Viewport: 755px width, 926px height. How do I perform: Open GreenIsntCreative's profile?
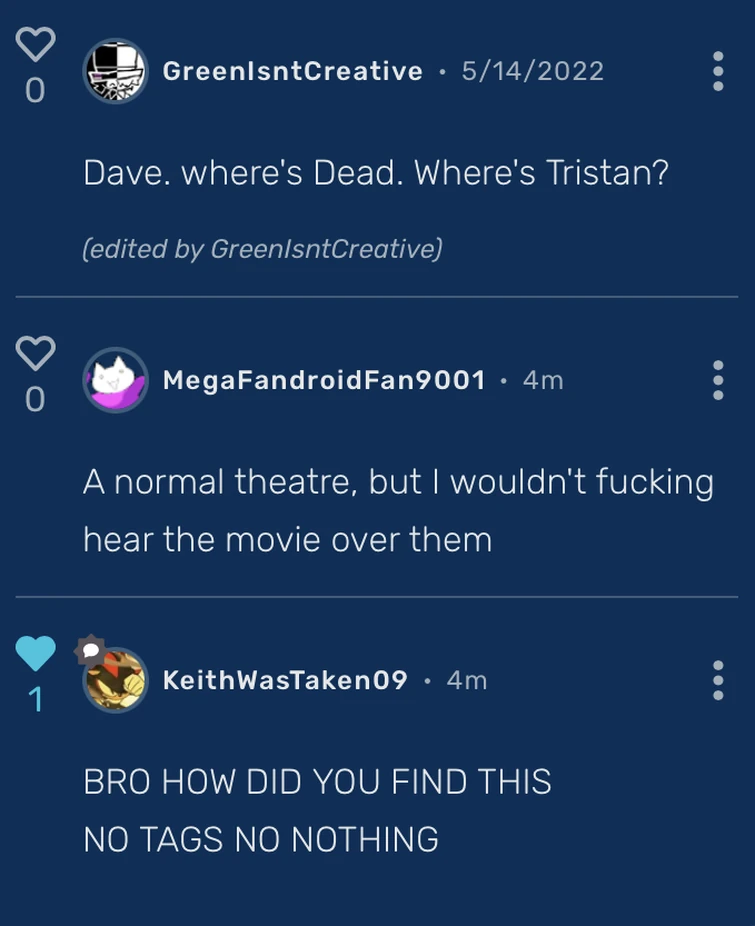coord(292,71)
